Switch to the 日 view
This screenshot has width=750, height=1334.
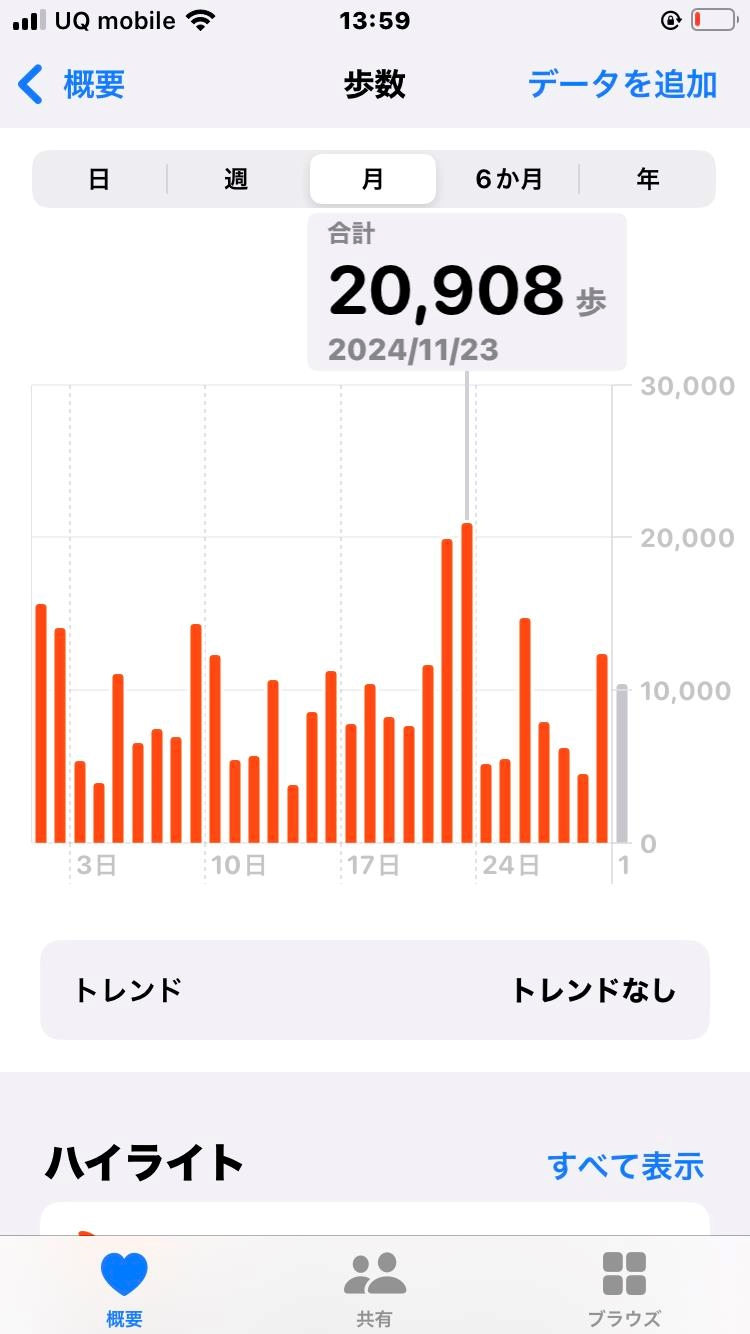99,179
